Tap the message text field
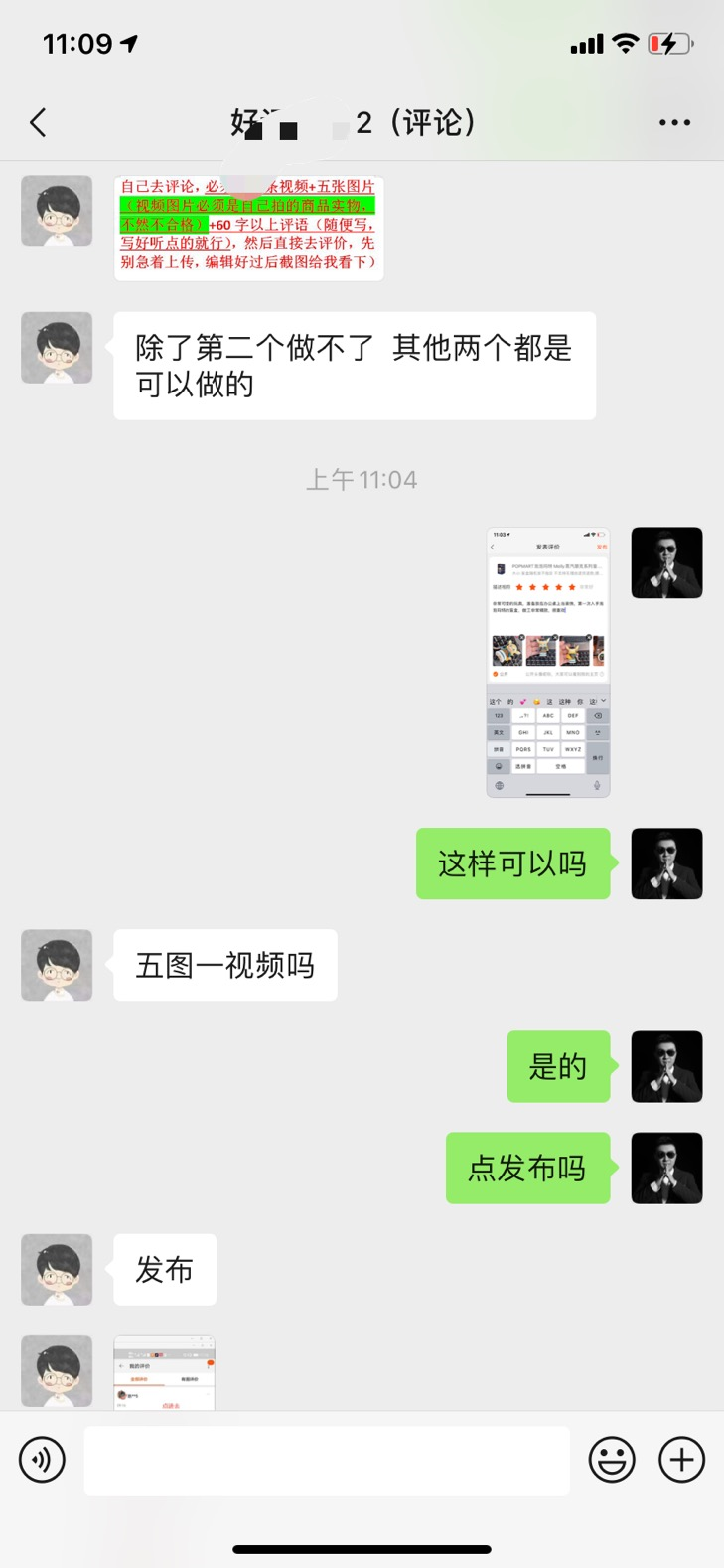The width and height of the screenshot is (724, 1568). (327, 1461)
